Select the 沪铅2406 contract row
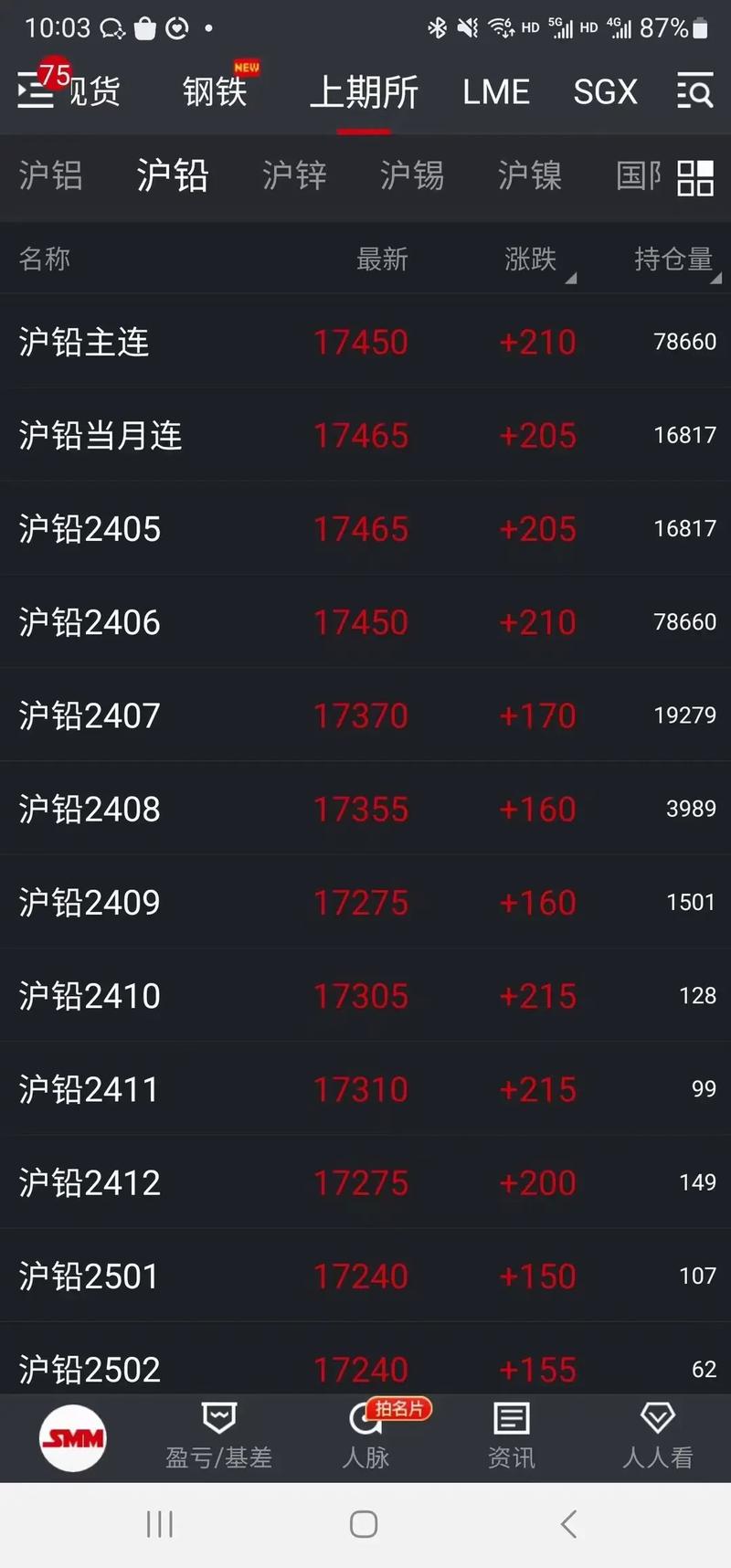Image resolution: width=731 pixels, height=1568 pixels. pos(365,621)
